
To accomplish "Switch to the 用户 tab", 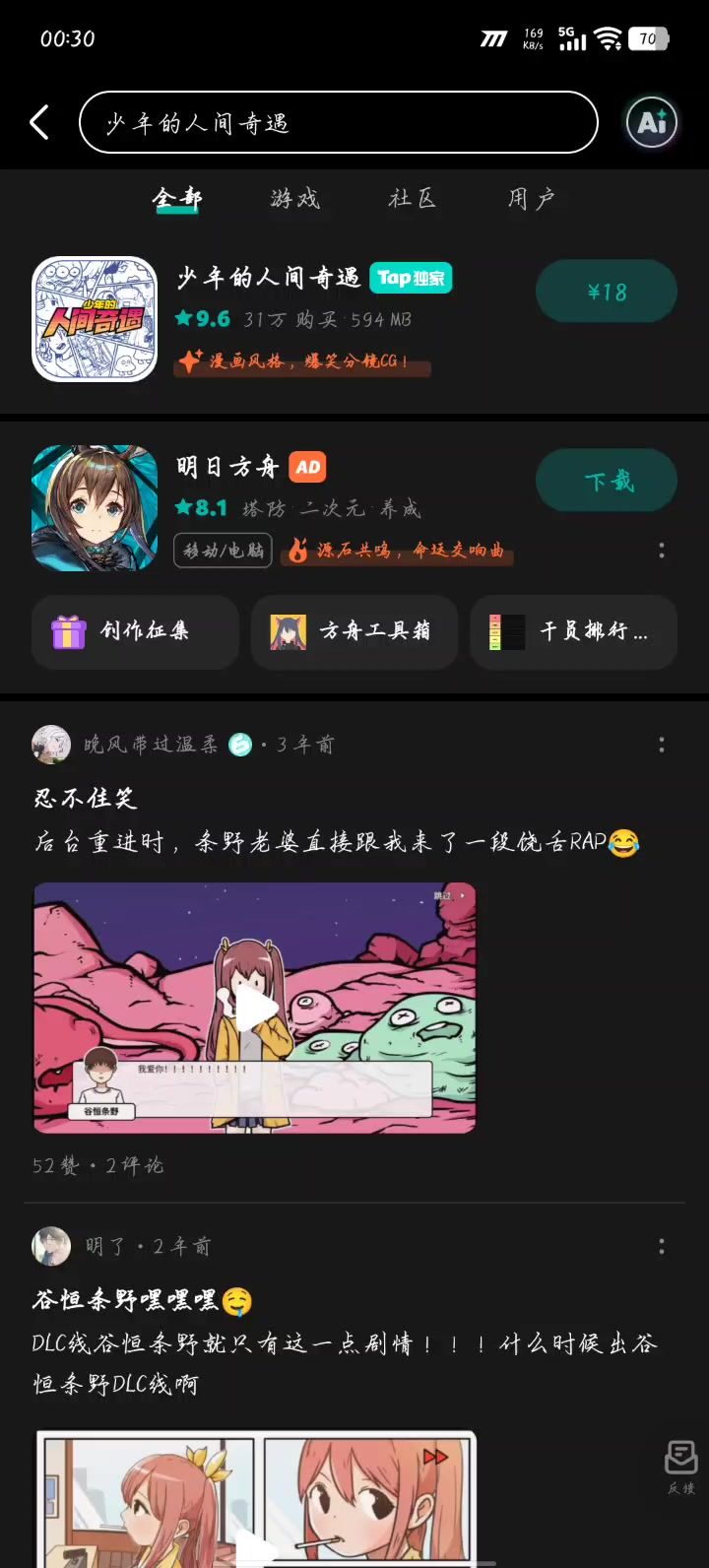I will [x=532, y=199].
